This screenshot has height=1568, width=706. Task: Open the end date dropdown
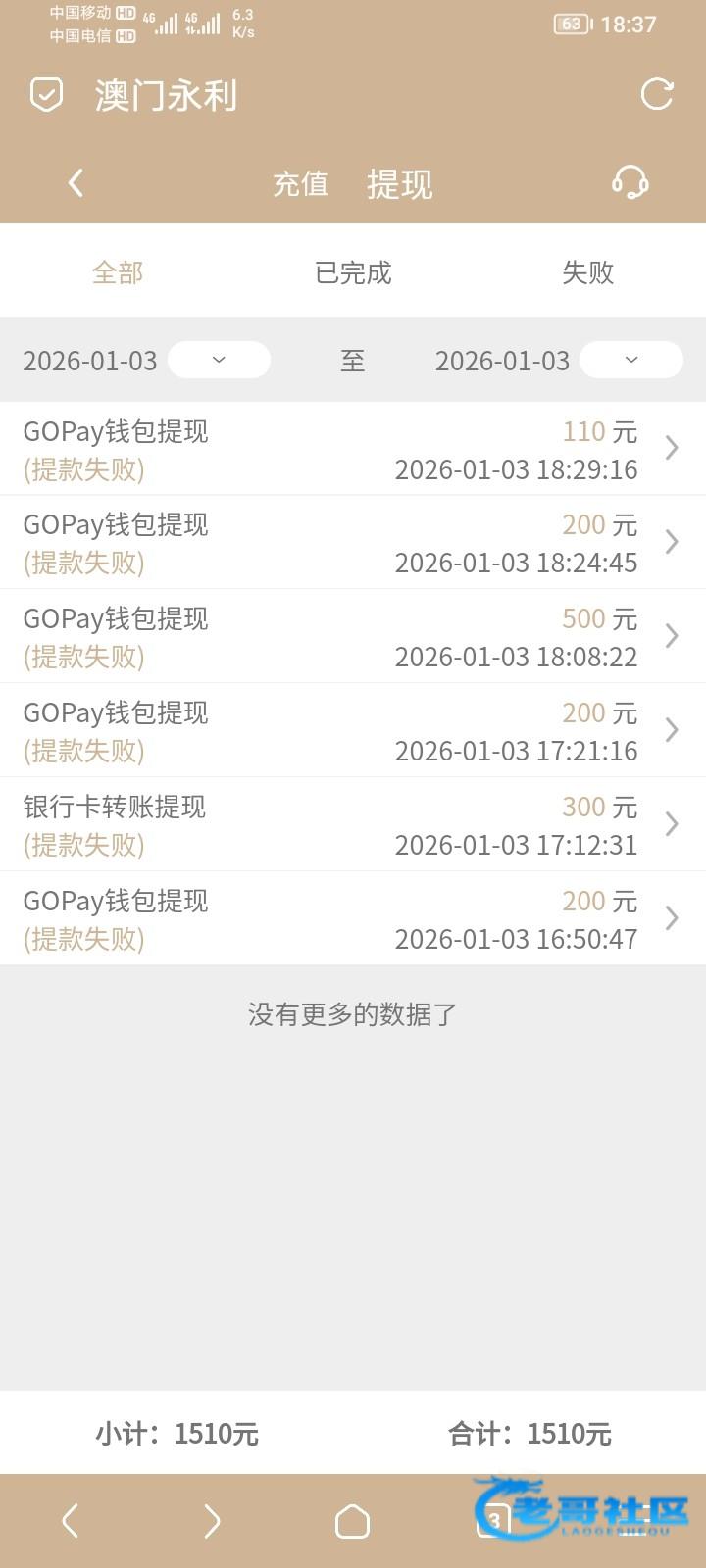click(630, 360)
